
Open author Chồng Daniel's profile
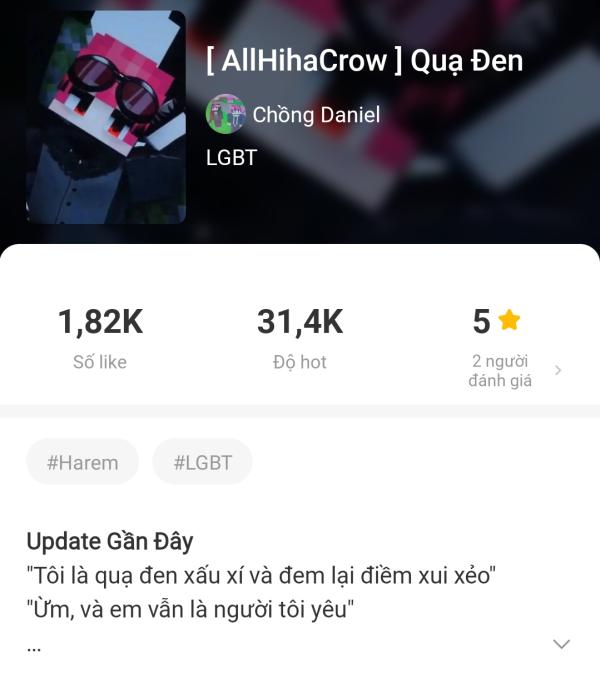tap(293, 115)
